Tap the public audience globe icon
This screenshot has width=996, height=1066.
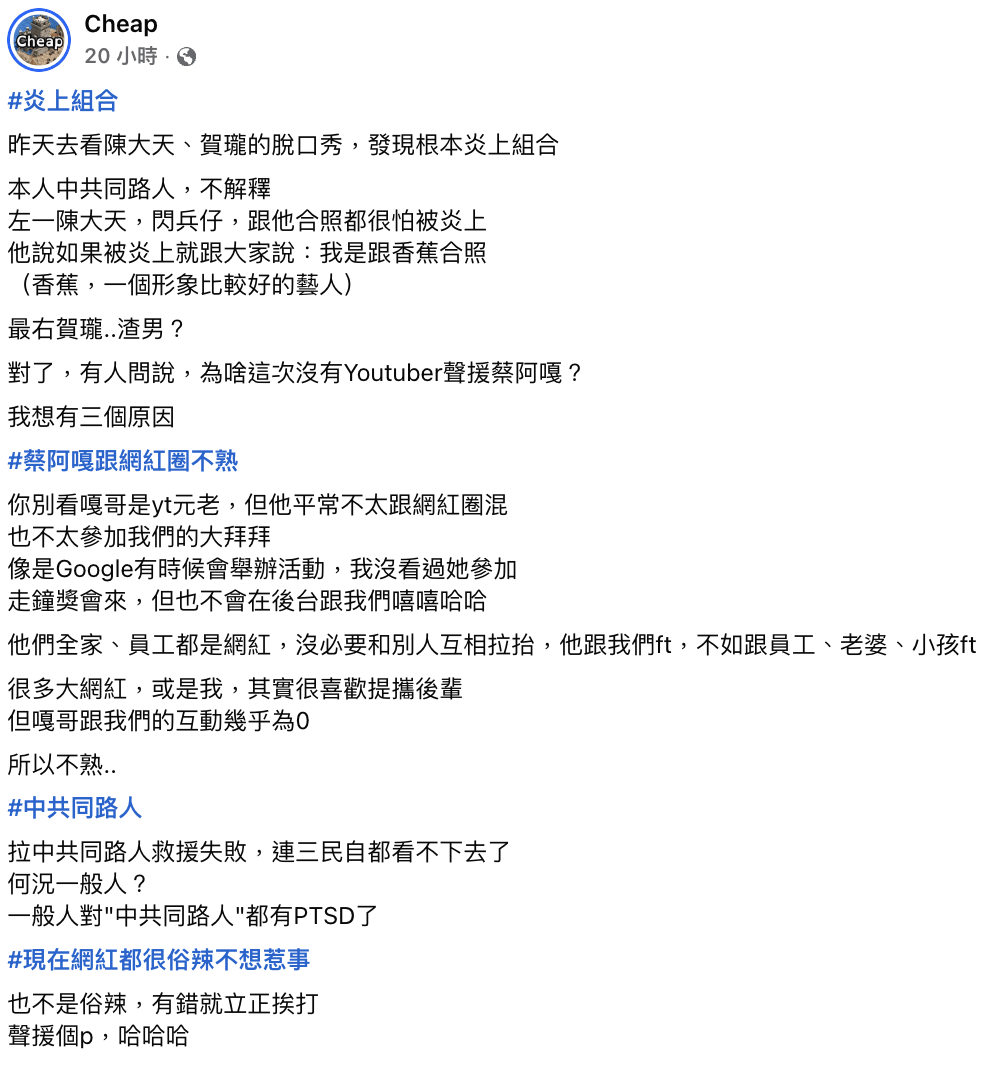tap(186, 56)
